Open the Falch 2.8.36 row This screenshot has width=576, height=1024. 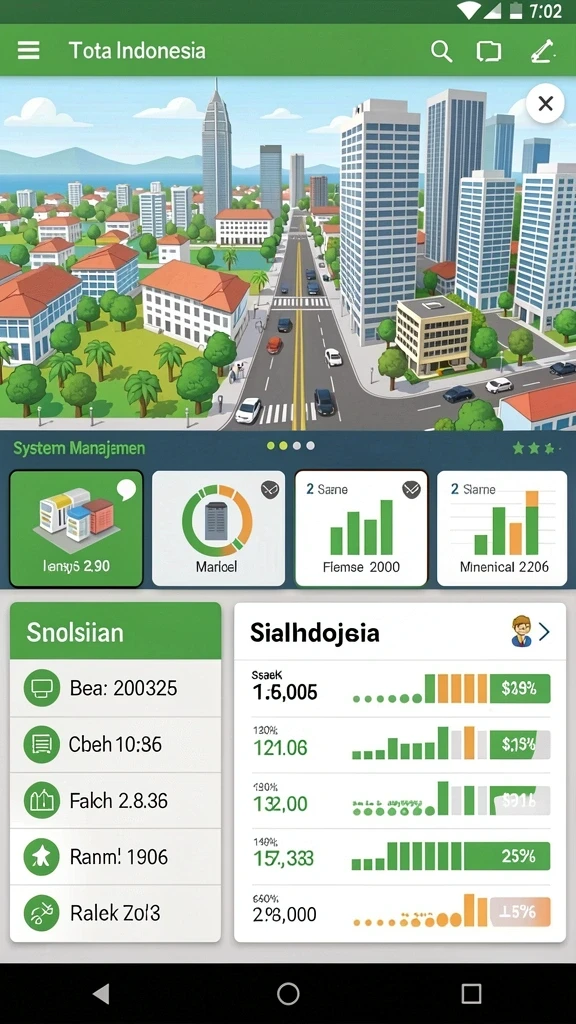pos(116,801)
